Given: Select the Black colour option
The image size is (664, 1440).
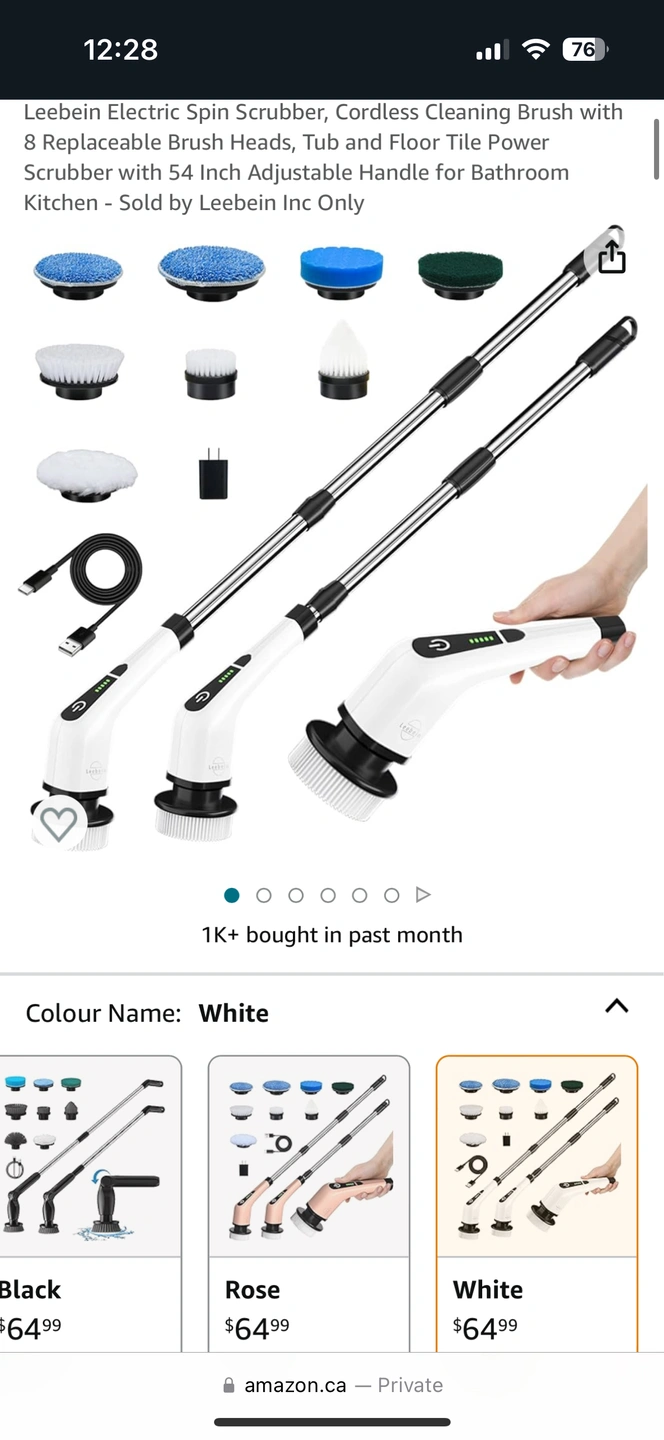Looking at the screenshot, I should tap(88, 1200).
